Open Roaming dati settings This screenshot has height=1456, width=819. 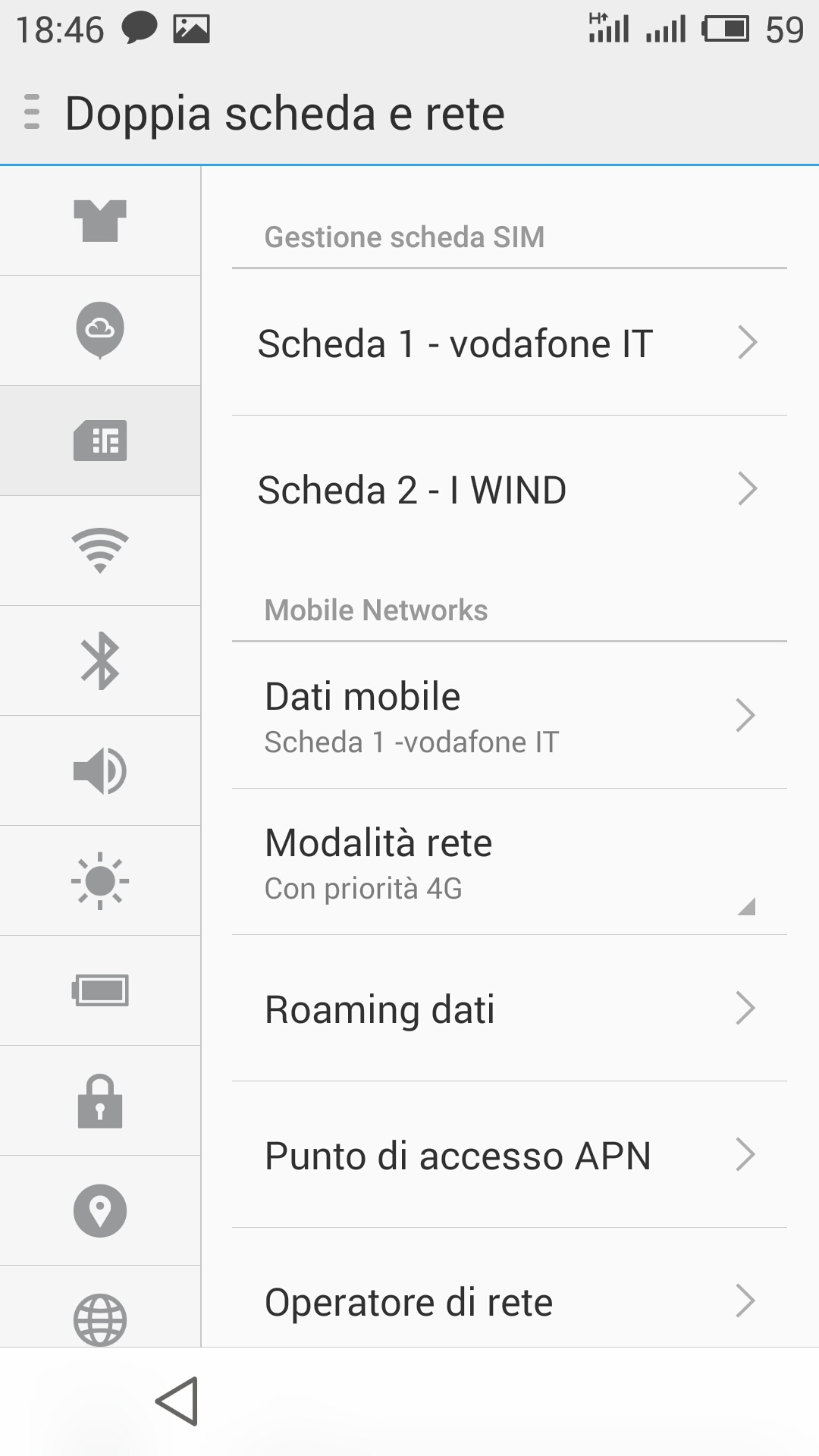point(508,1009)
